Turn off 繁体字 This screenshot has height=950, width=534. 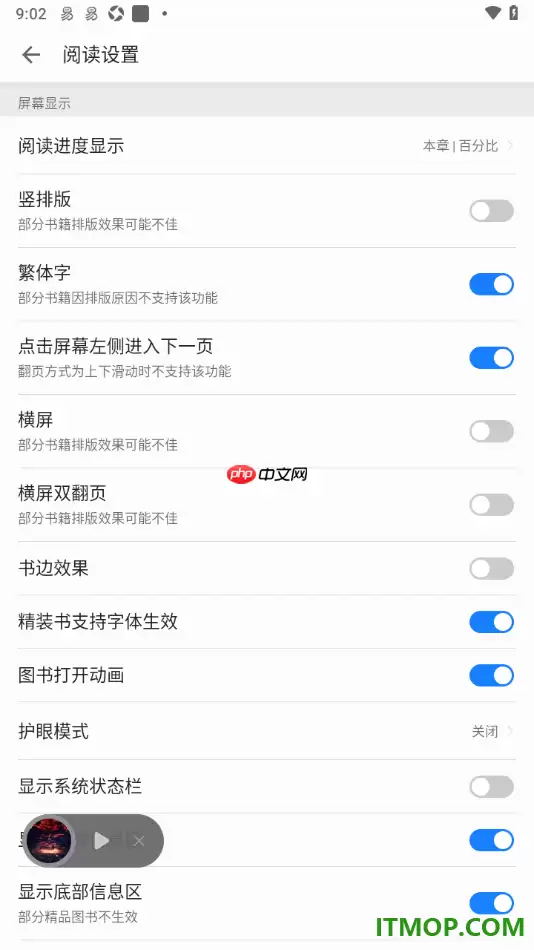coord(492,284)
